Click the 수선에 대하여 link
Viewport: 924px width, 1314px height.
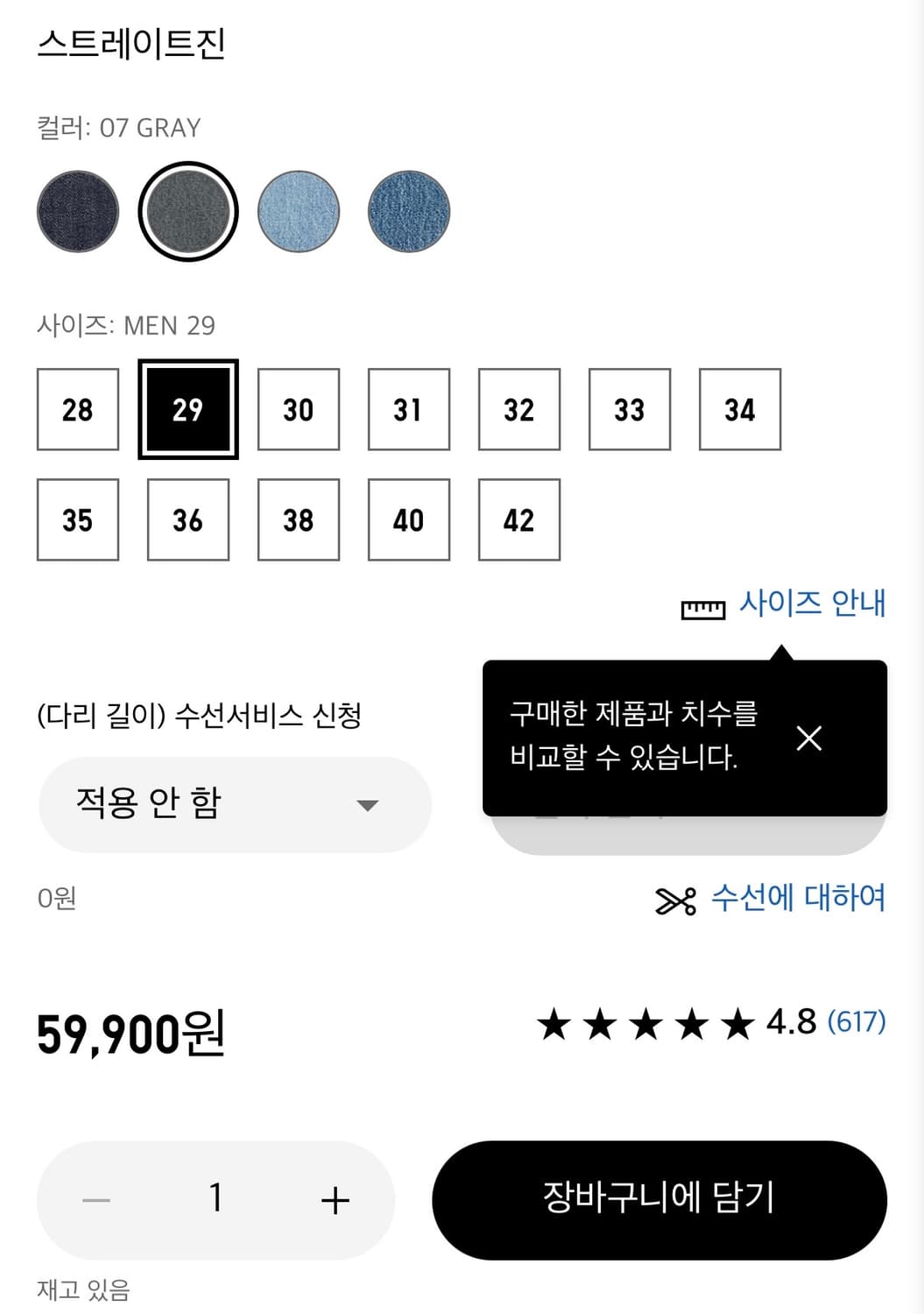(x=800, y=899)
